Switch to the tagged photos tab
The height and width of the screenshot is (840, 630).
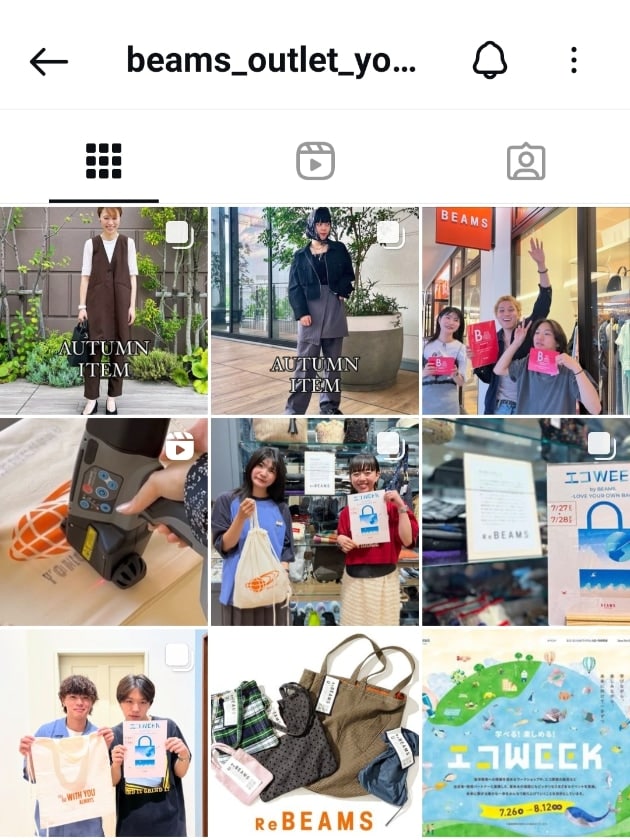(525, 161)
